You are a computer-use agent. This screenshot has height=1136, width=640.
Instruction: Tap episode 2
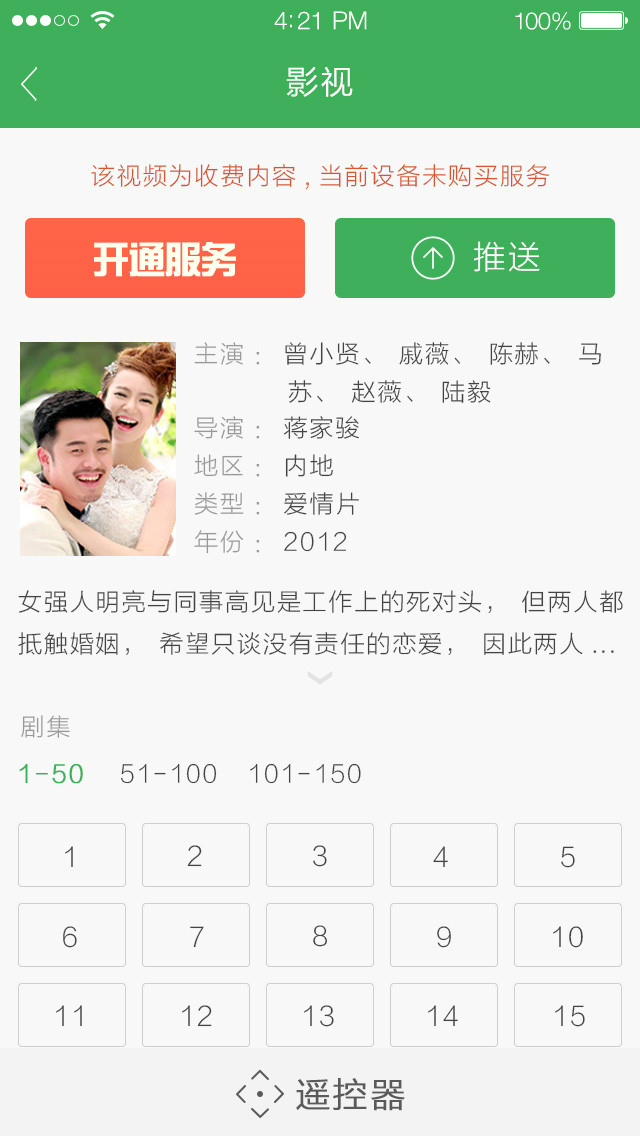(x=196, y=855)
